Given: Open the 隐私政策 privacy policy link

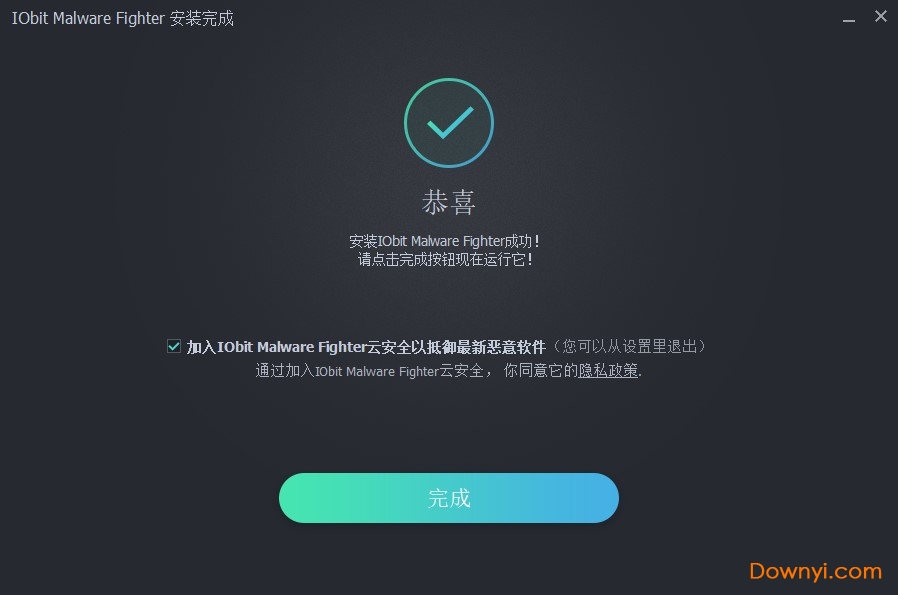Looking at the screenshot, I should [607, 371].
